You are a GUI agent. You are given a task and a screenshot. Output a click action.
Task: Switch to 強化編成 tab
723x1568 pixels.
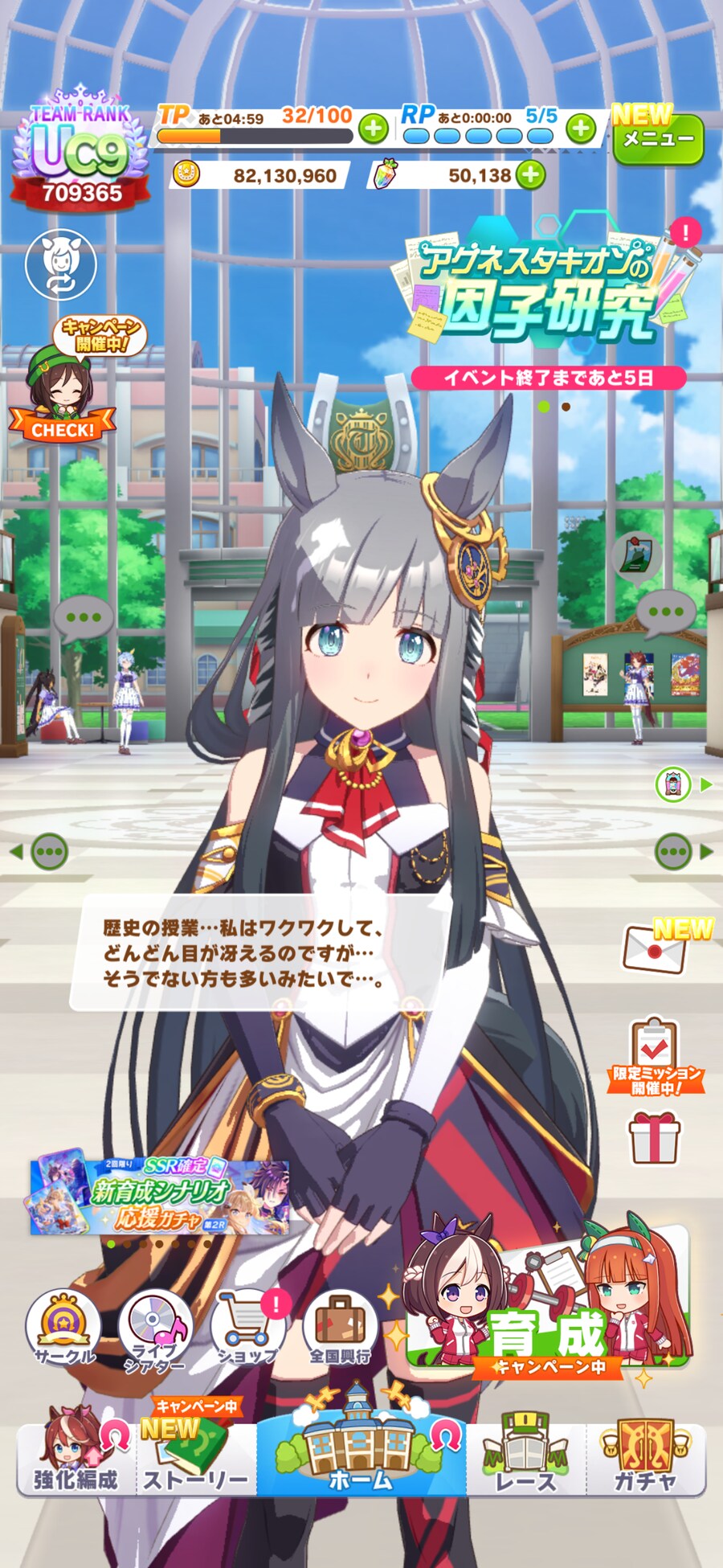[x=76, y=1457]
